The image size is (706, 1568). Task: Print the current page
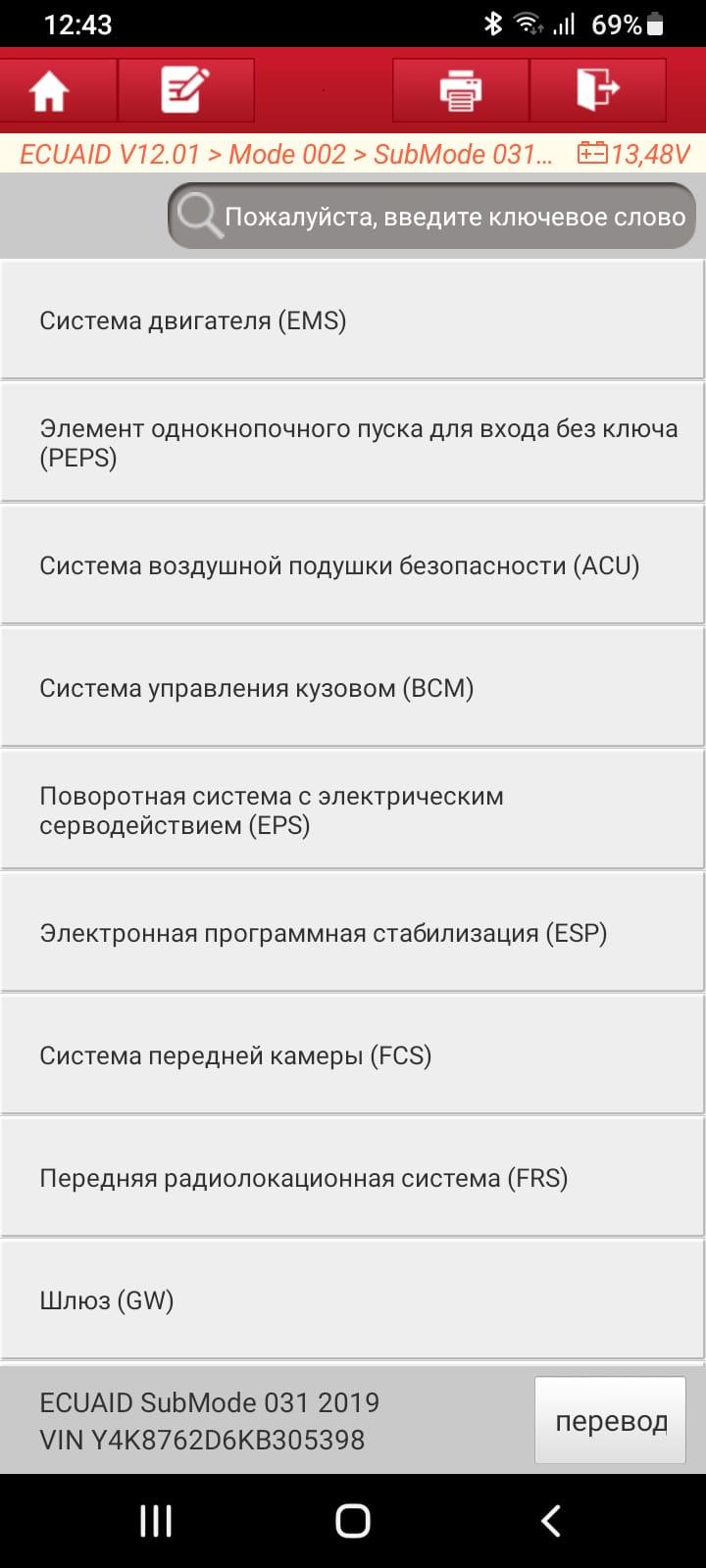[460, 91]
